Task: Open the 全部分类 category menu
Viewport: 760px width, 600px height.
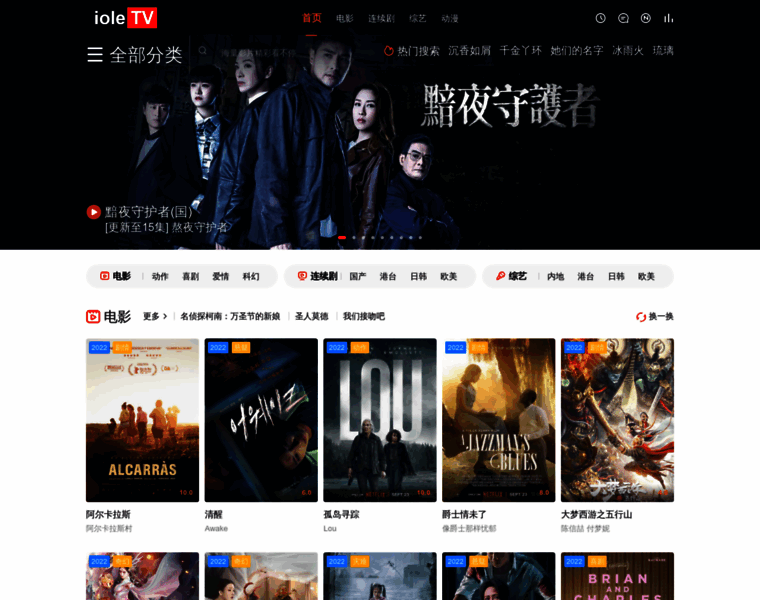Action: point(135,55)
